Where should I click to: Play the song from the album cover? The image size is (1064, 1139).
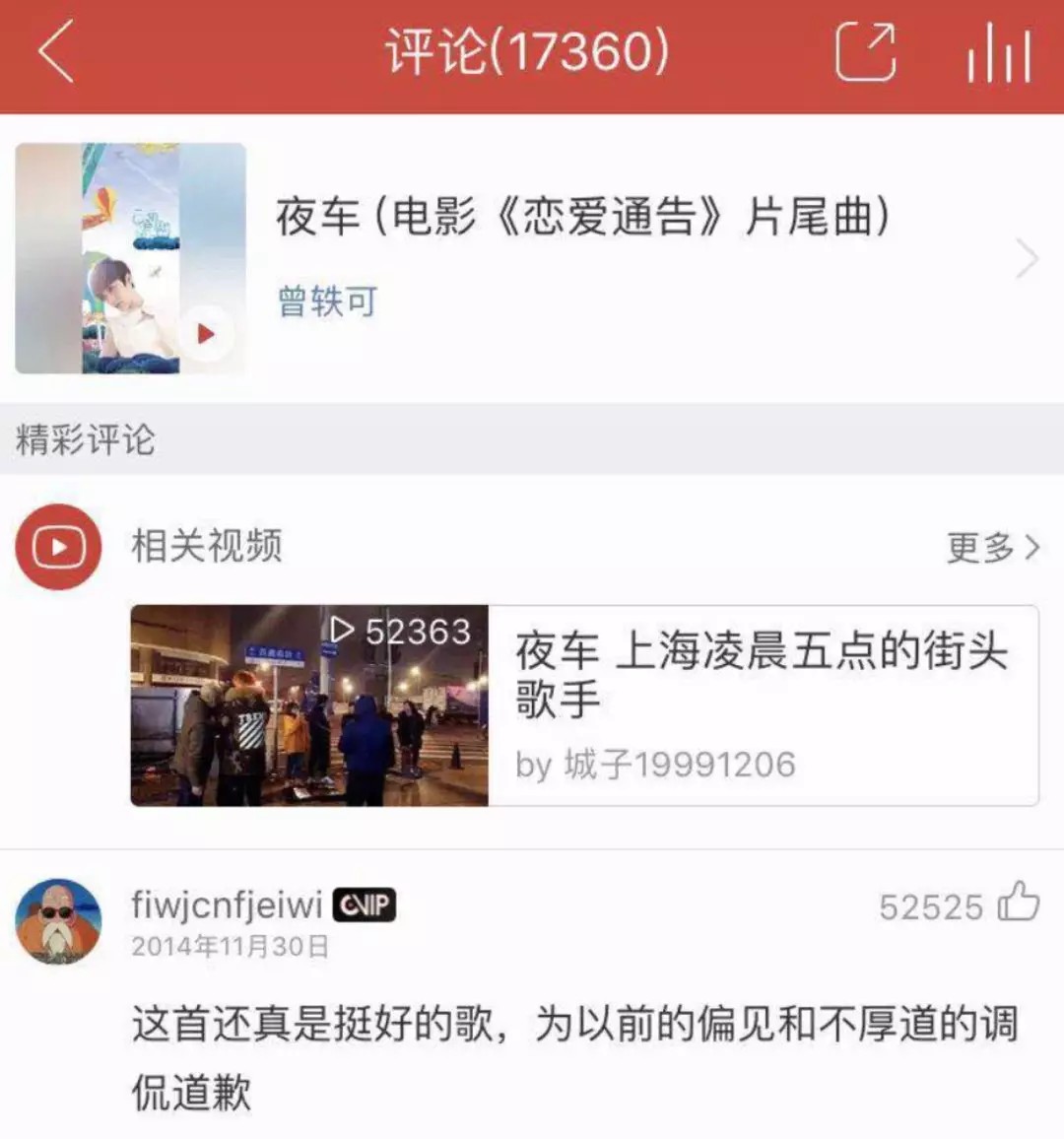point(206,333)
